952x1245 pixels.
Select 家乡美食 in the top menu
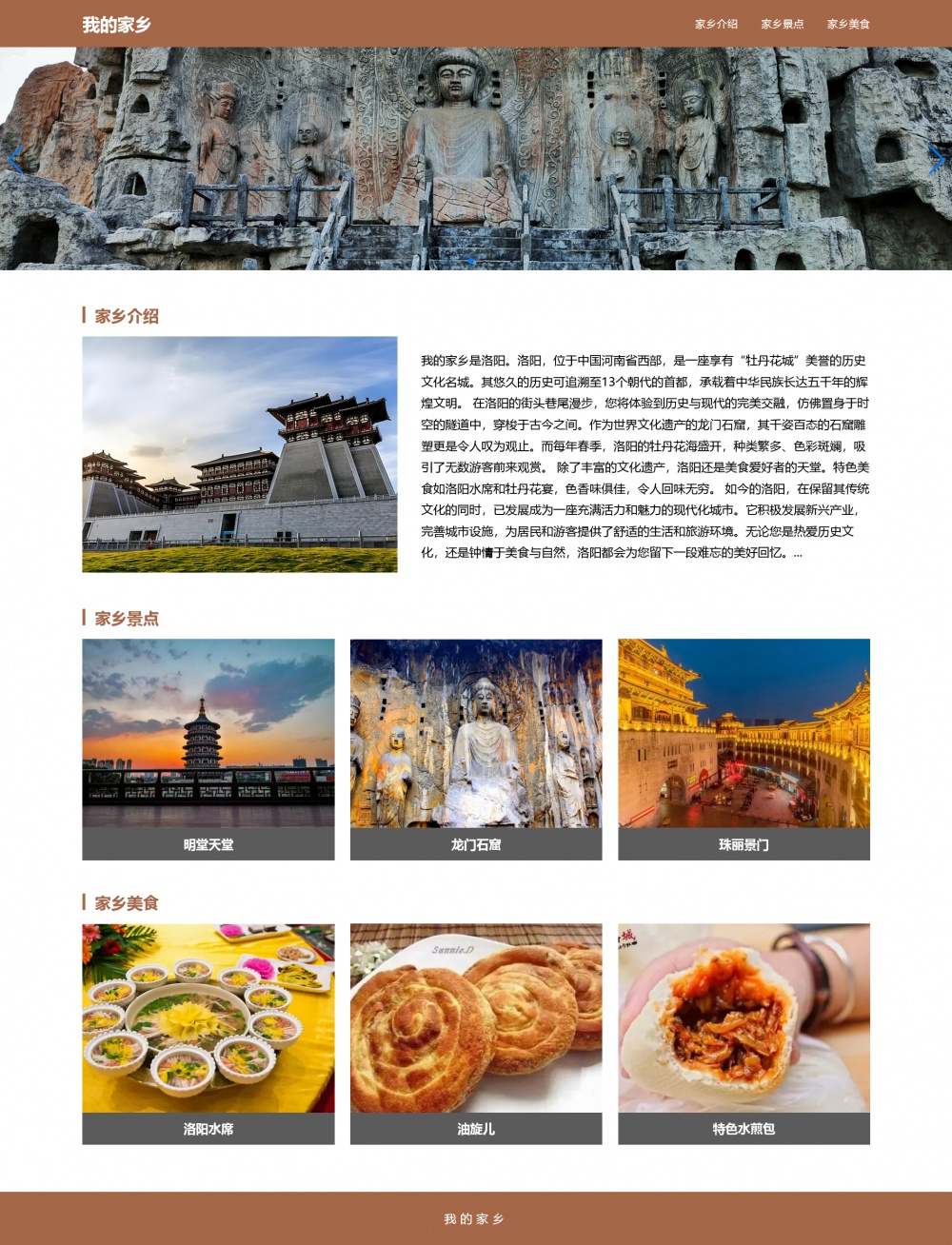pos(848,24)
